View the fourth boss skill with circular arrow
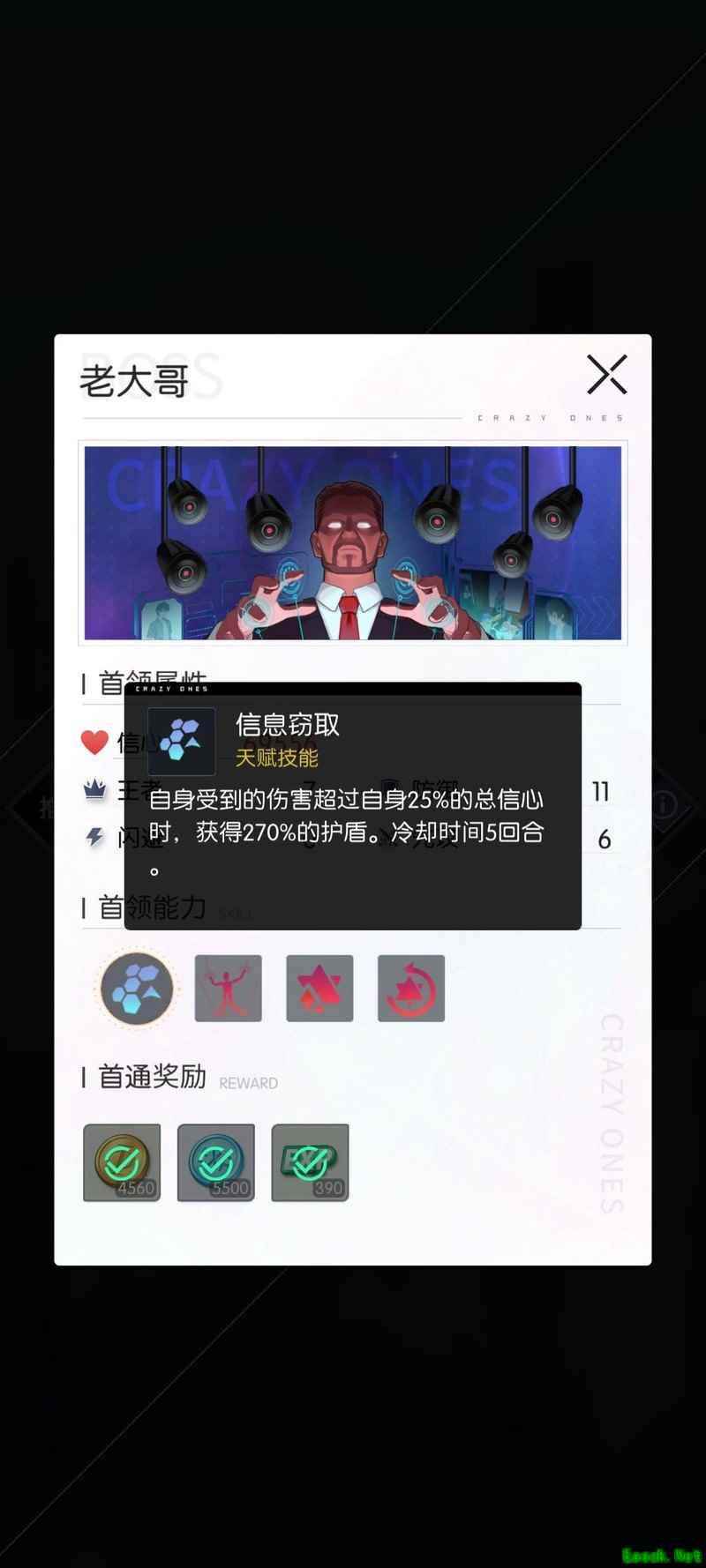 [x=411, y=989]
